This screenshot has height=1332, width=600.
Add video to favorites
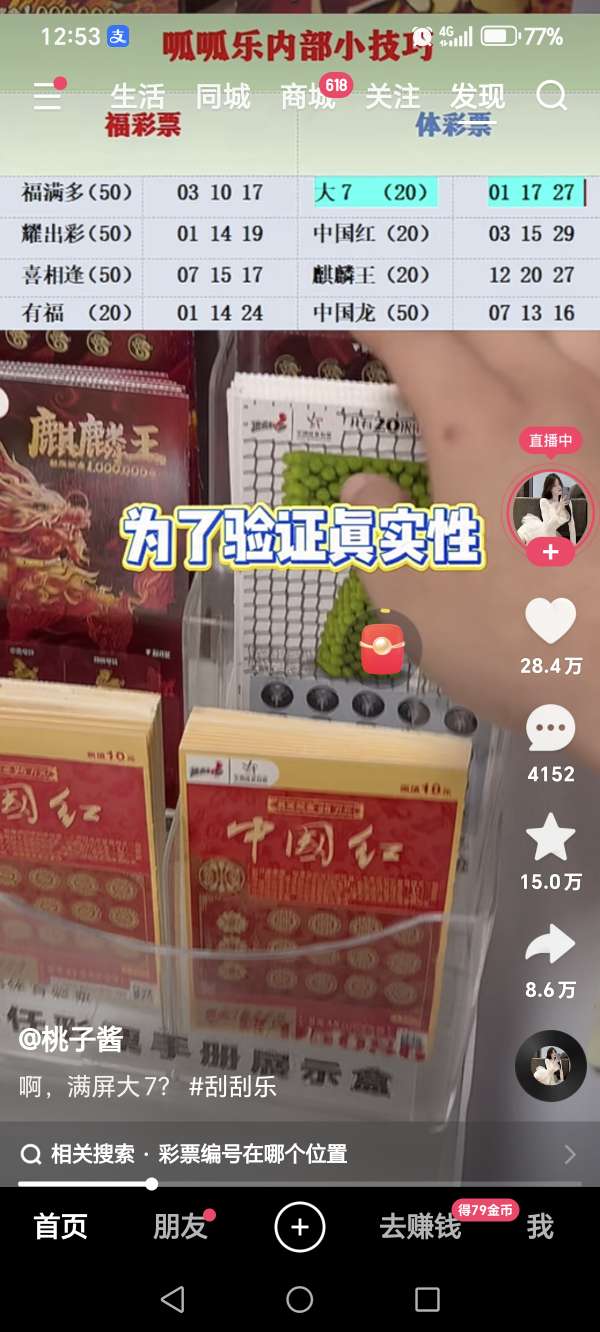[x=551, y=838]
